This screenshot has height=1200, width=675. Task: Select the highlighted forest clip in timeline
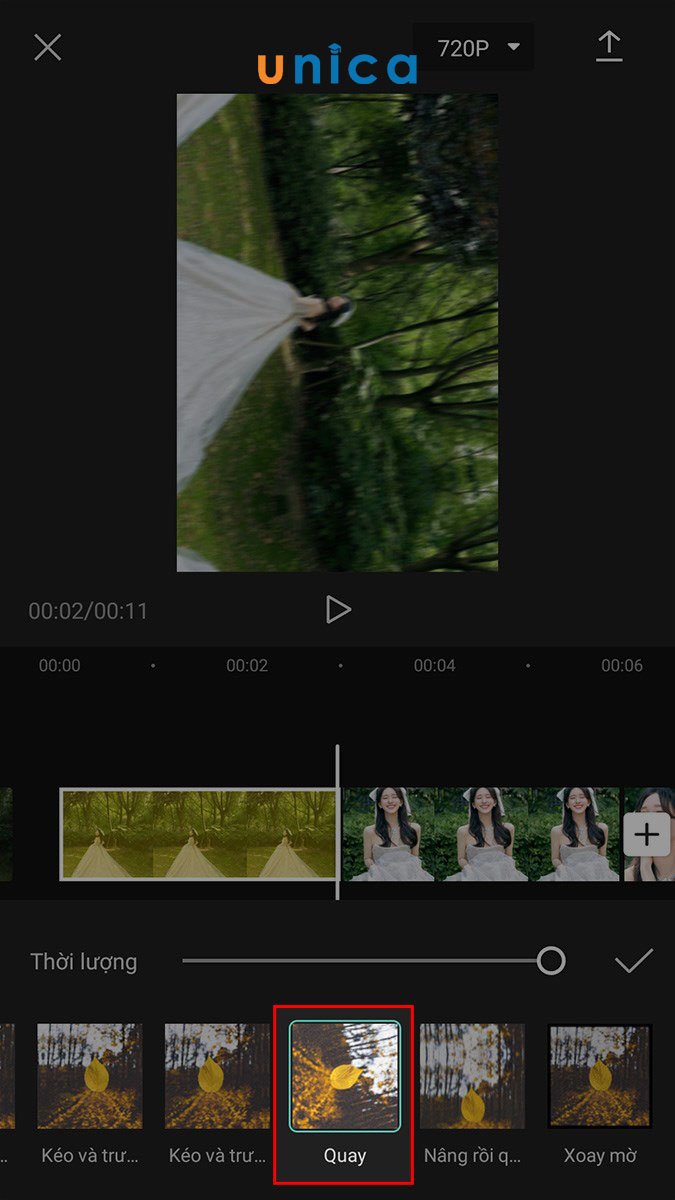[198, 834]
